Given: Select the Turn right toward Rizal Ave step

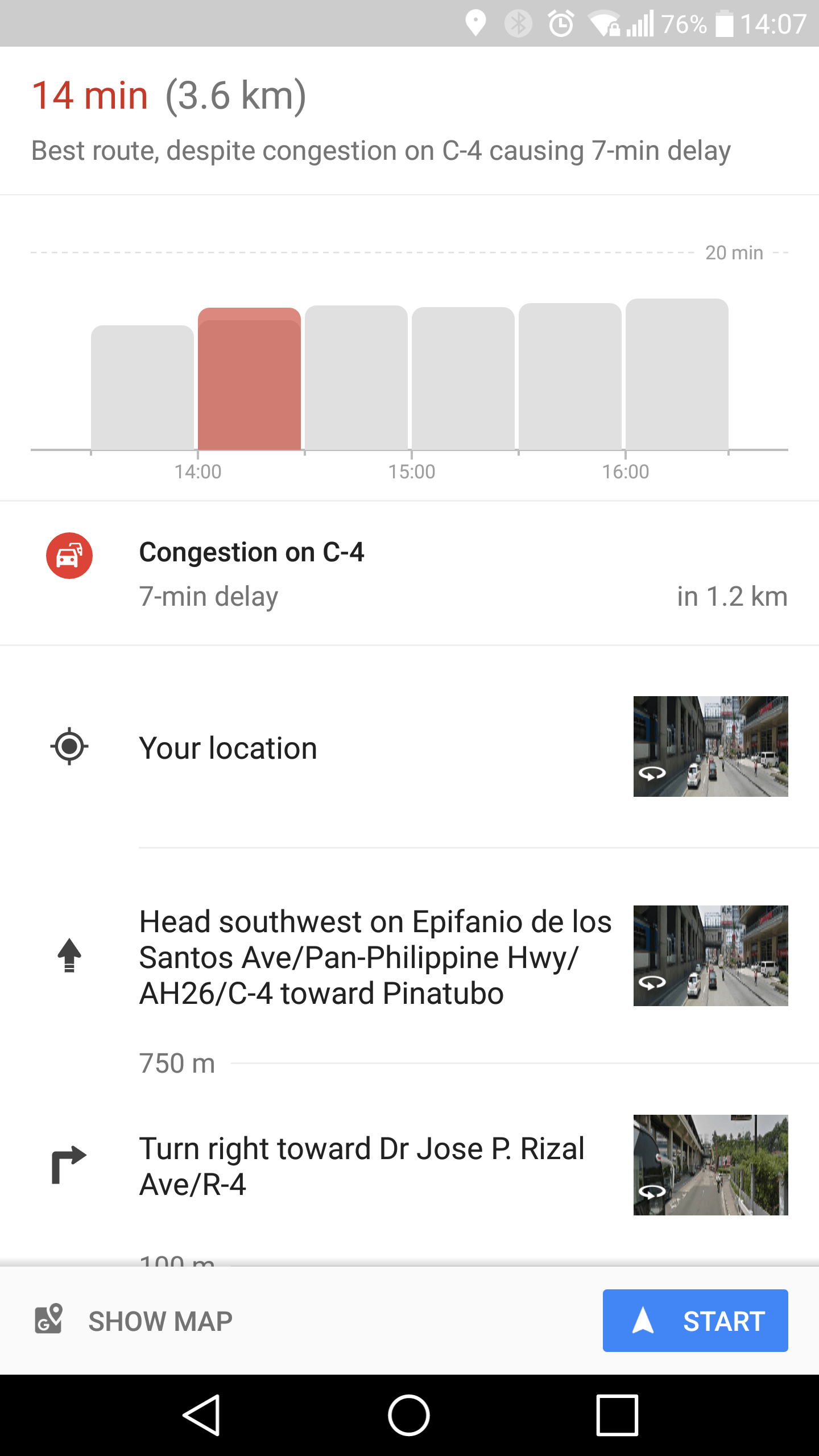Looking at the screenshot, I should coord(362,1166).
